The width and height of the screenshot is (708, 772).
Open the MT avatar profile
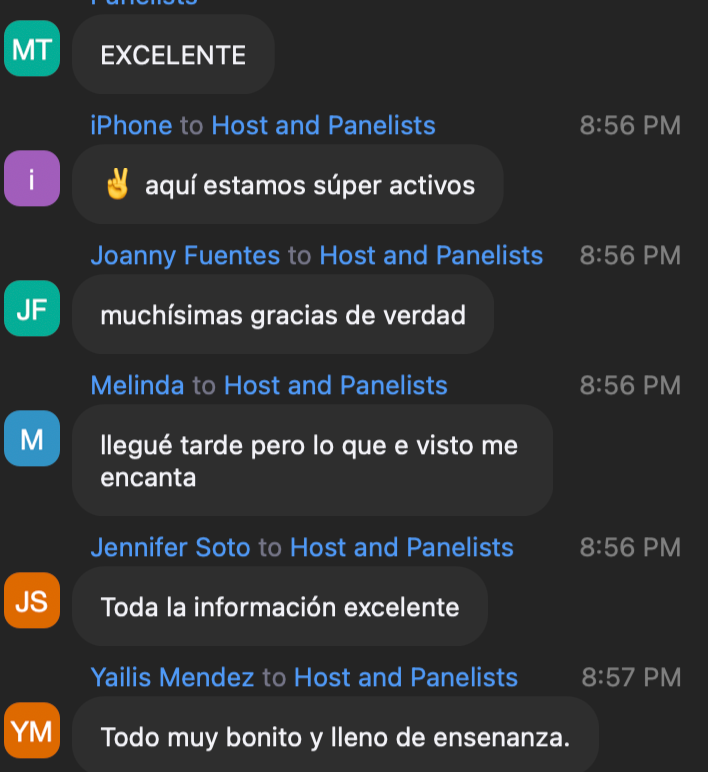click(x=32, y=49)
